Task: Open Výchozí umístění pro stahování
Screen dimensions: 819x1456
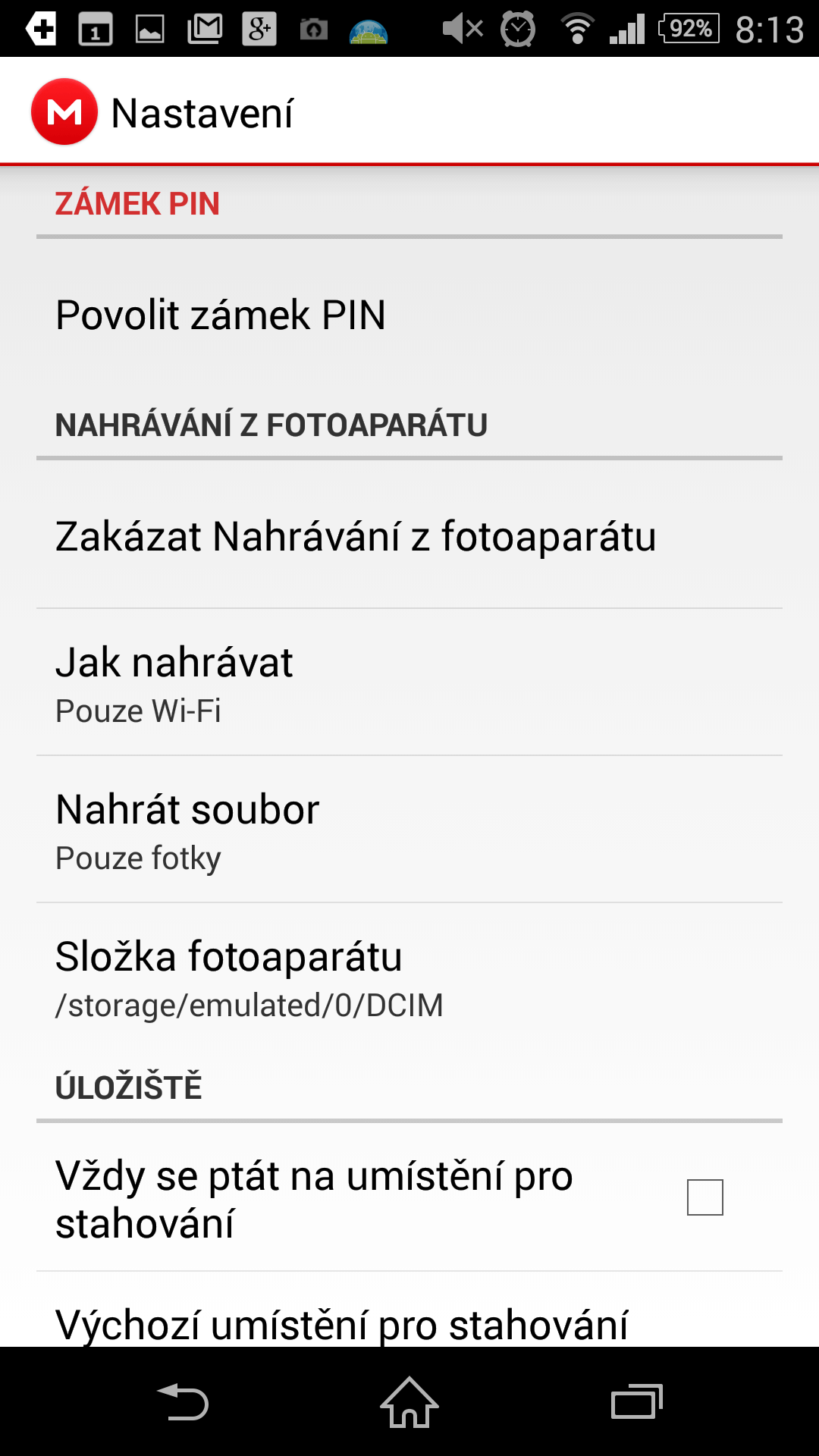Action: coord(409,1310)
